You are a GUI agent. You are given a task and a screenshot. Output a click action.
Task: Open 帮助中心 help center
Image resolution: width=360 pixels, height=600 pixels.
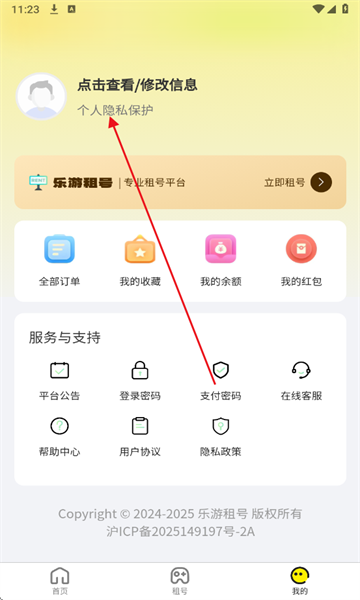click(x=59, y=437)
